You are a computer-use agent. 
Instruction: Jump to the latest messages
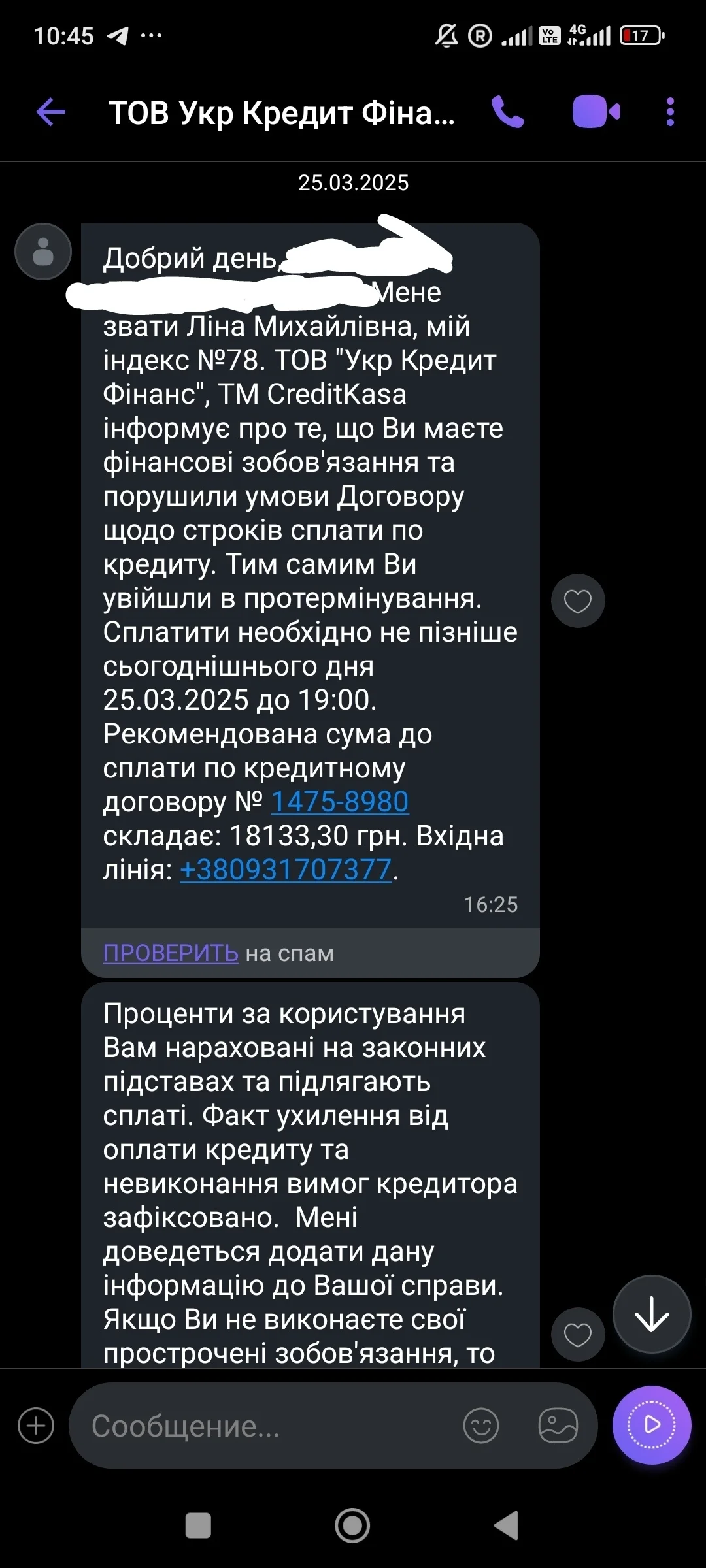651,1314
